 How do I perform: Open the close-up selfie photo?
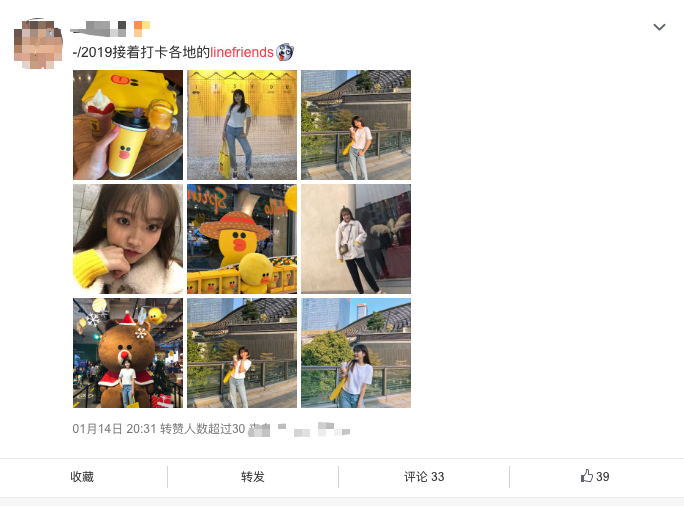pos(128,239)
